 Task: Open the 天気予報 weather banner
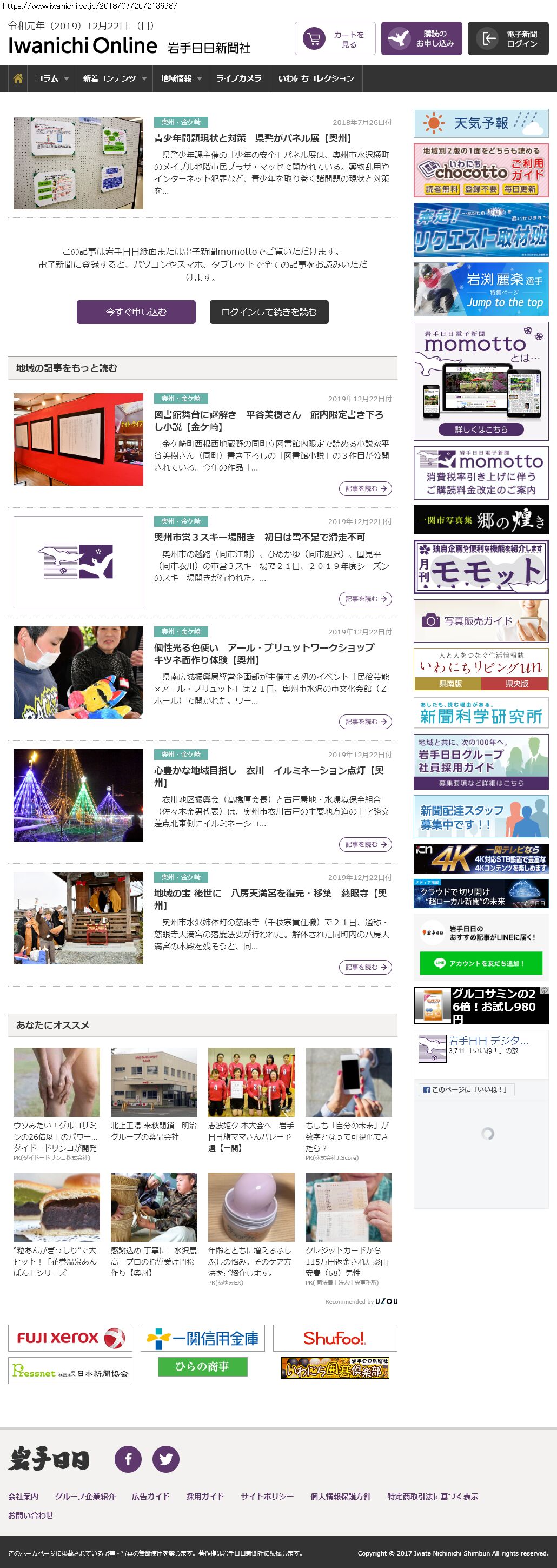pyautogui.click(x=480, y=123)
